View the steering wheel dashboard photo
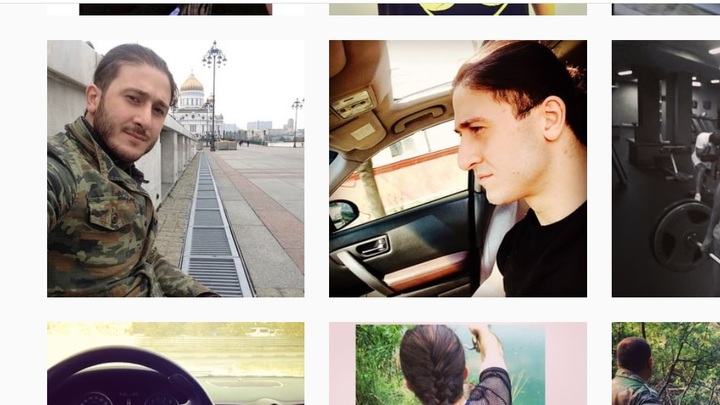 pos(175,365)
